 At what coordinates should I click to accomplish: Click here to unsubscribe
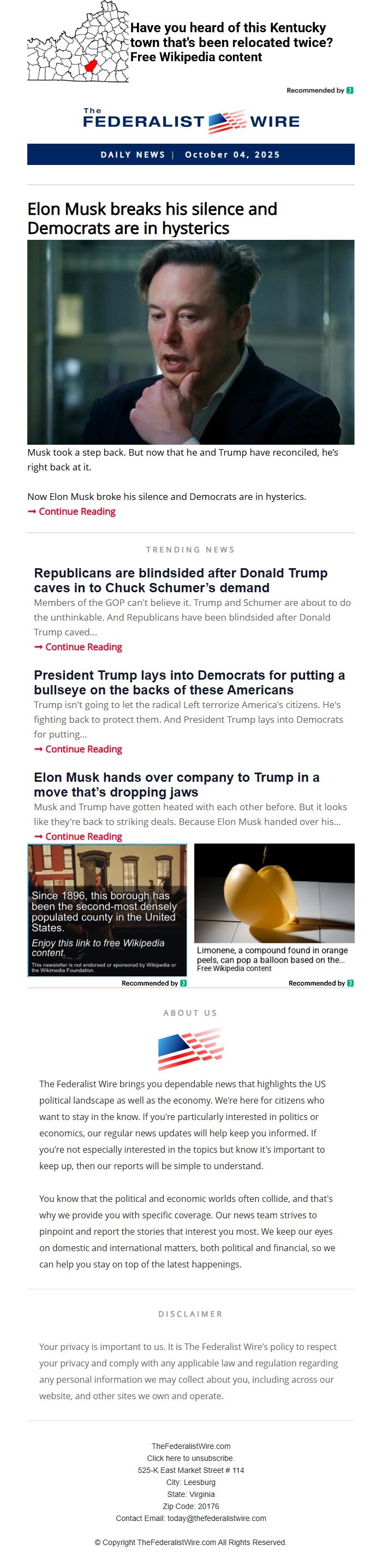coord(191,1458)
